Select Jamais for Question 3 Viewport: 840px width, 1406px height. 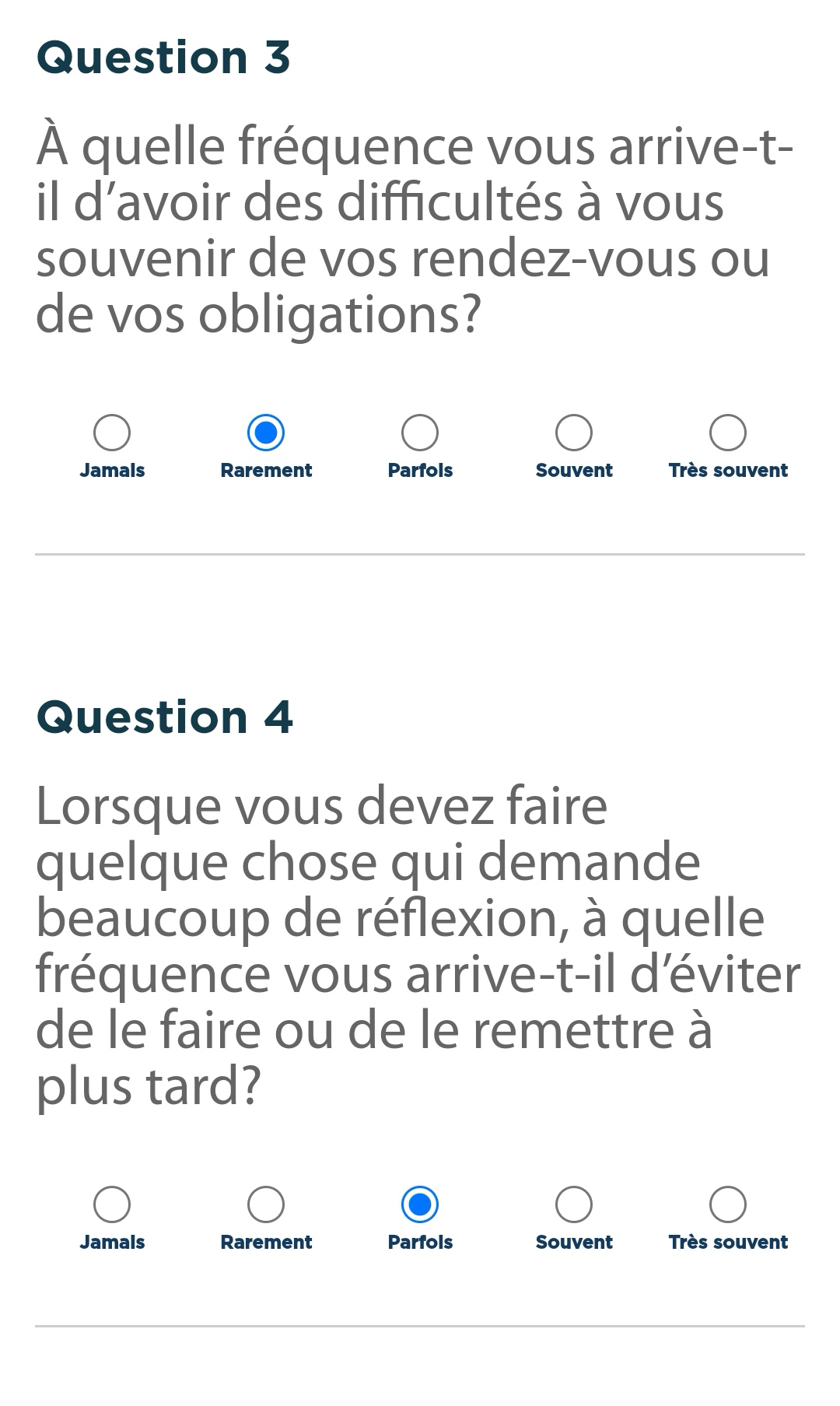pyautogui.click(x=112, y=433)
